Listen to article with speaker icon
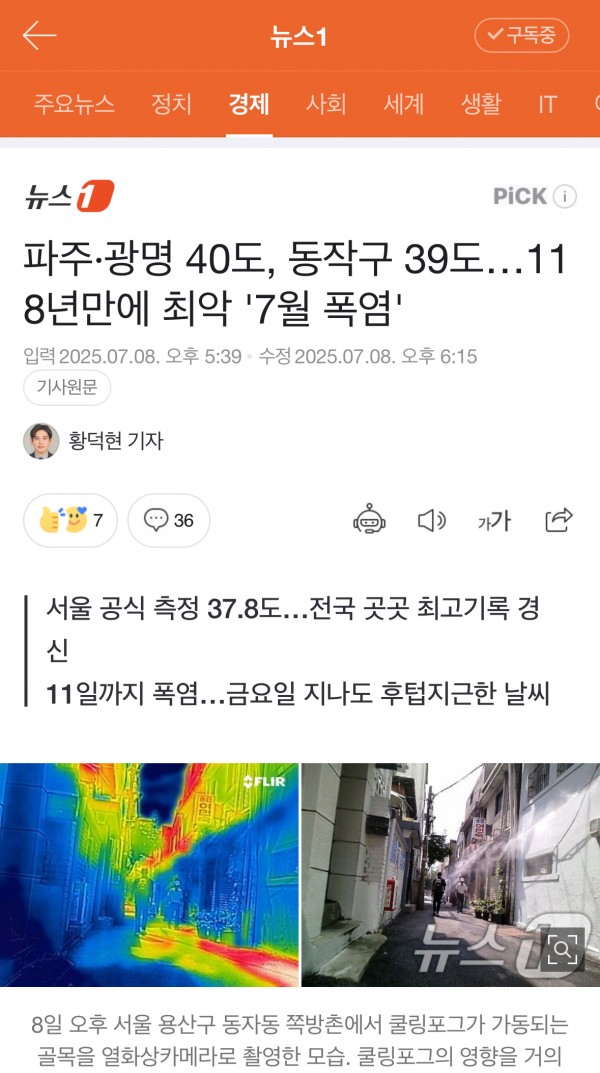600x1073 pixels. click(x=431, y=520)
